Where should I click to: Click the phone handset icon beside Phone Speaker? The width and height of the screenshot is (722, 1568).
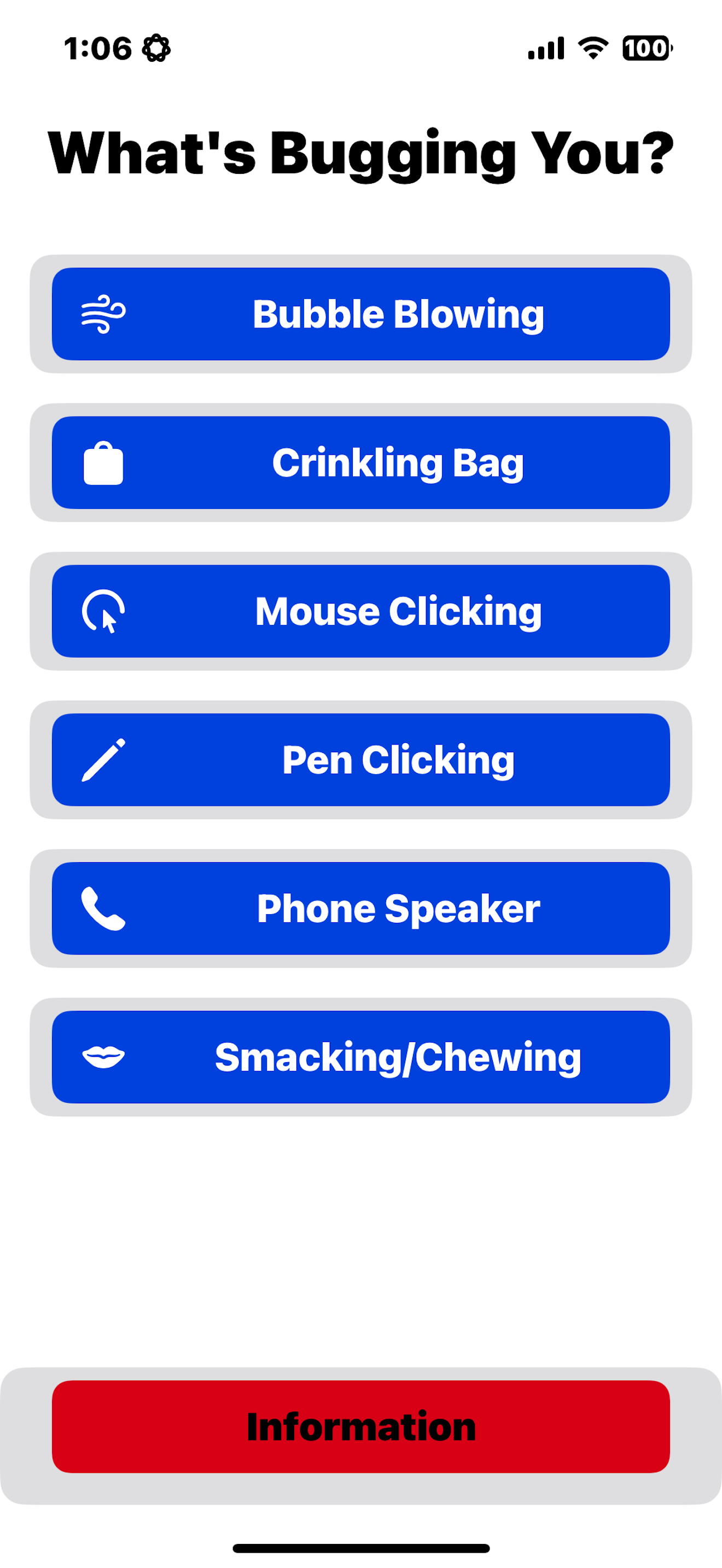pos(102,908)
